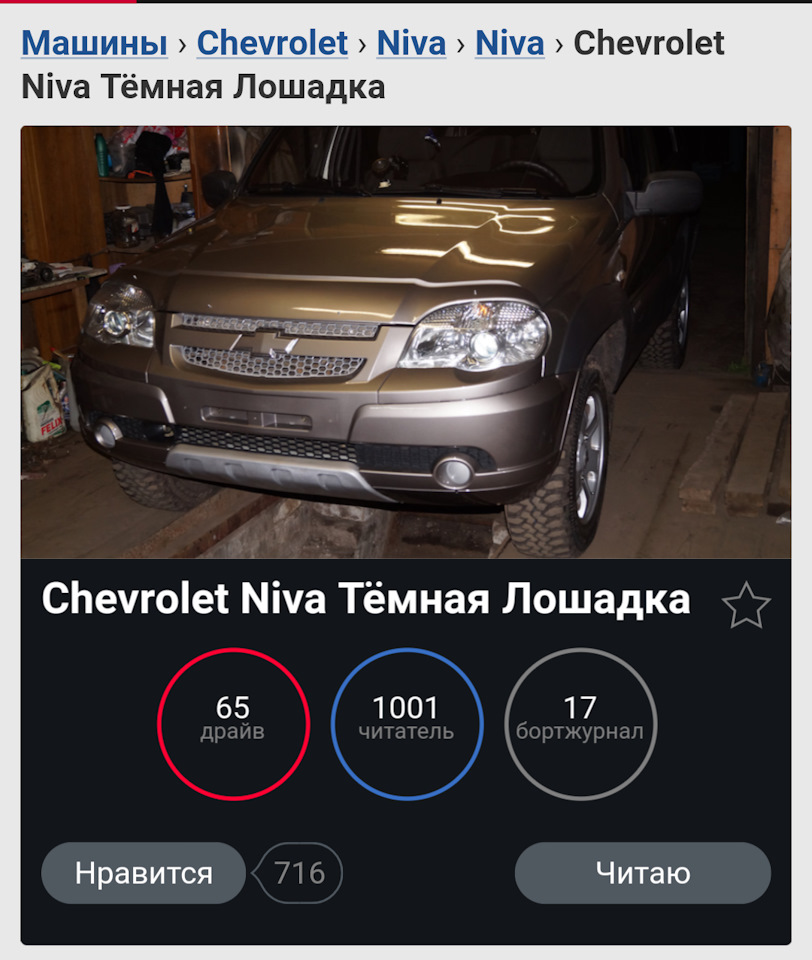Add car to favorites with star icon
Viewport: 812px width, 960px height.
click(746, 606)
